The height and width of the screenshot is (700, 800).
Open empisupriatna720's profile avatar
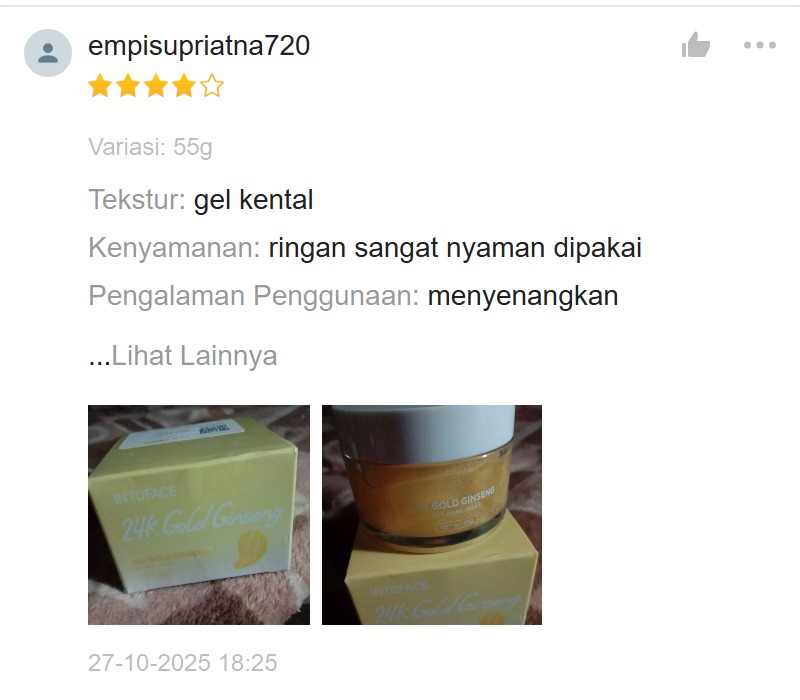[x=48, y=53]
